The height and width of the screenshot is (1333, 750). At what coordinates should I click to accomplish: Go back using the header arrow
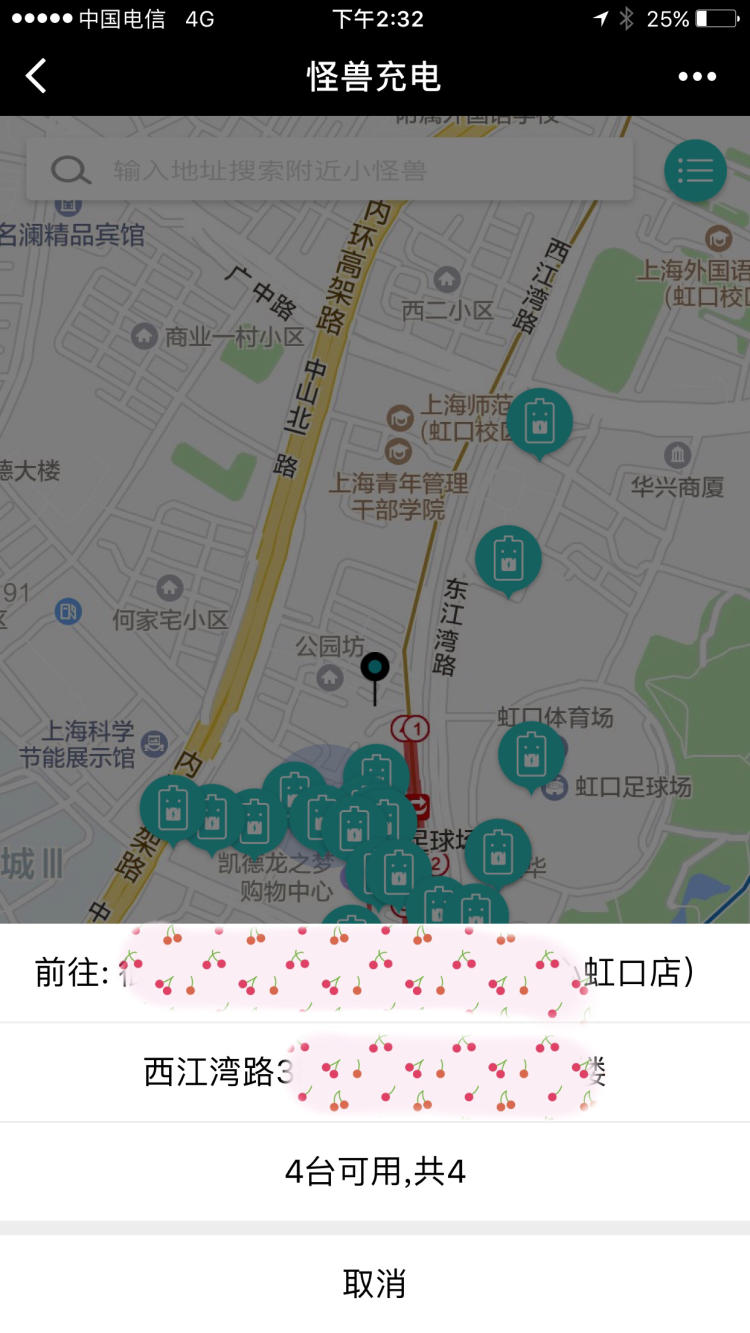click(37, 76)
